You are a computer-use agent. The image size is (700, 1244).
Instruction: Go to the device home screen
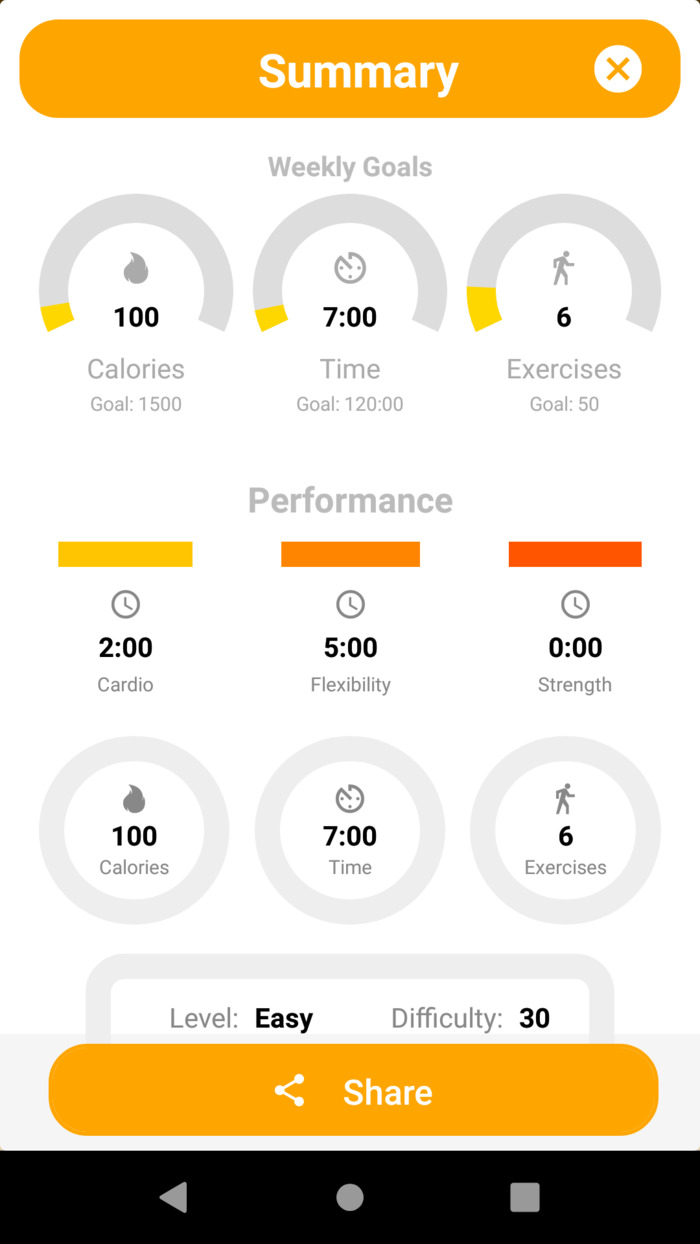tap(350, 1197)
